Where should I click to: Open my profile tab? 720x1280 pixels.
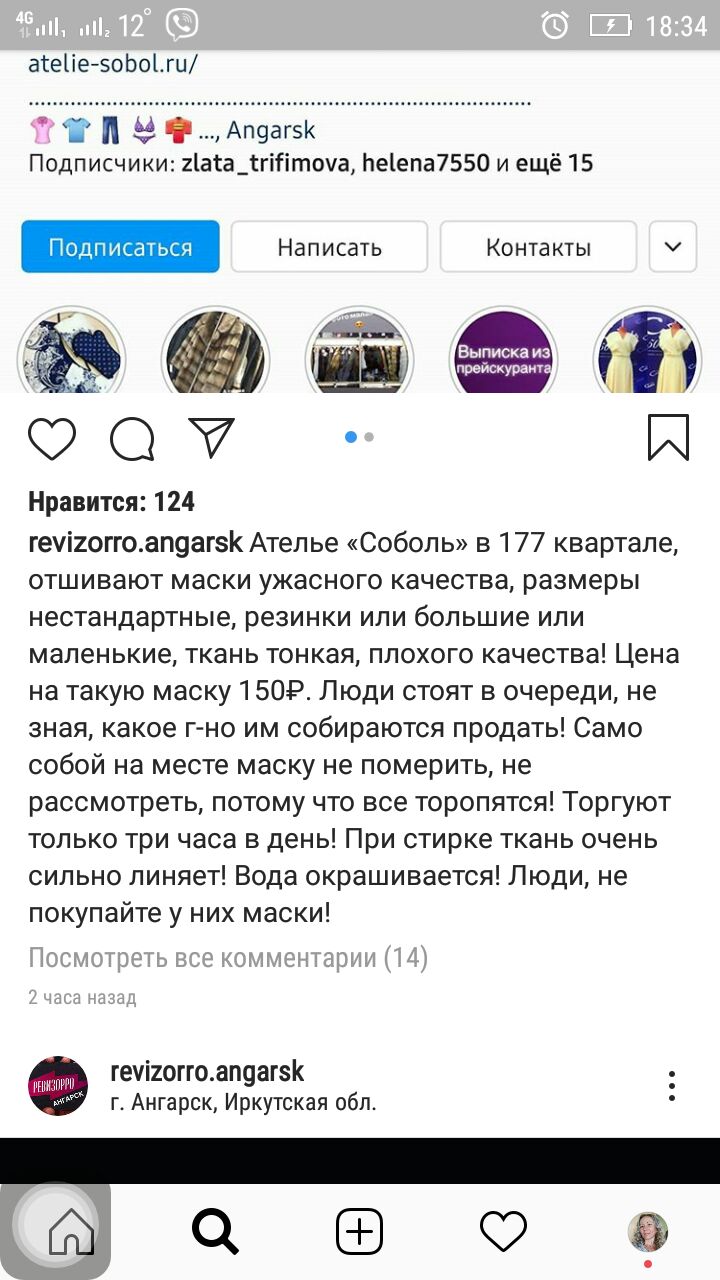647,1232
